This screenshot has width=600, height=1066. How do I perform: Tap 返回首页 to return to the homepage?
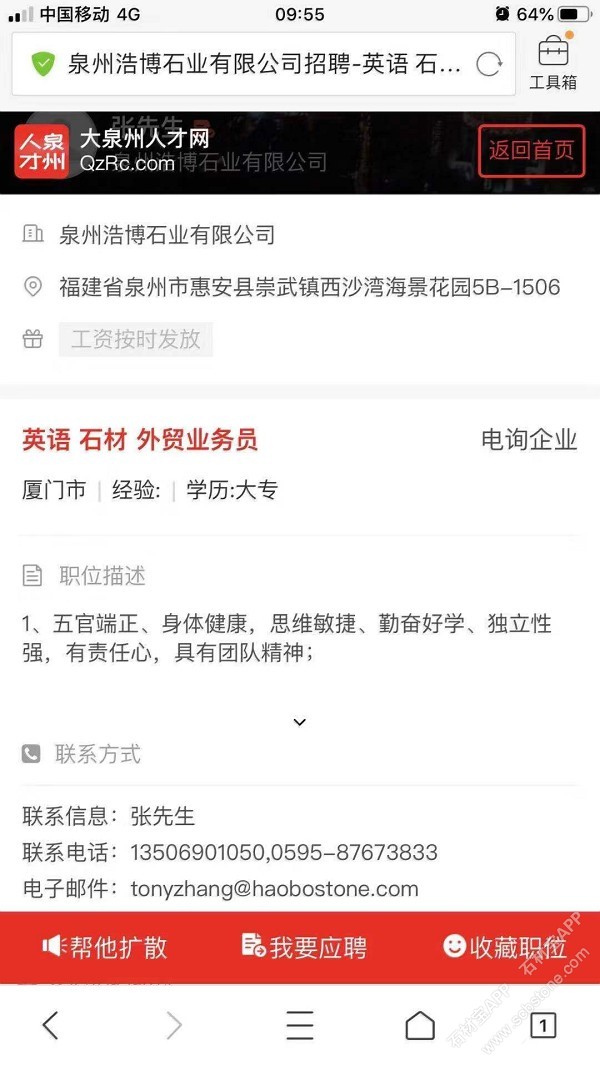click(x=531, y=151)
